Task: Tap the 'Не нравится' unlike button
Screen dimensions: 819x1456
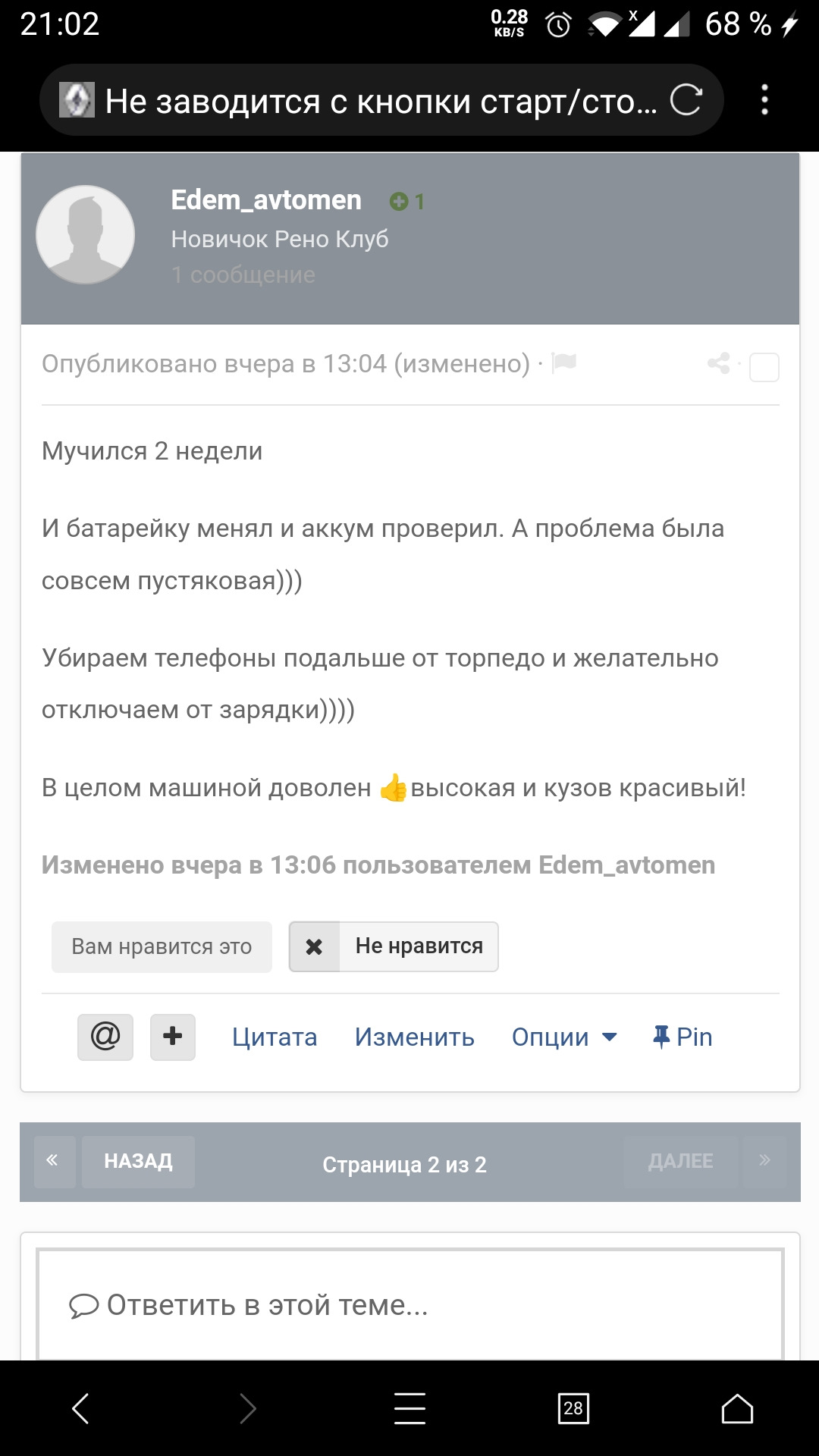Action: 394,946
